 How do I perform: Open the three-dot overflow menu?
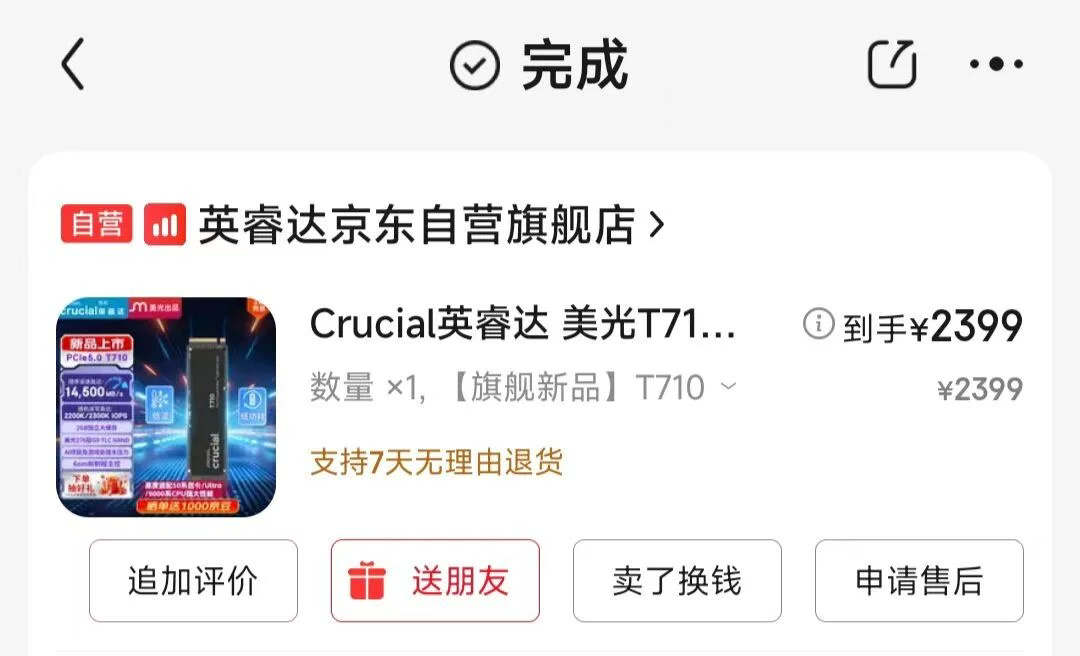pyautogui.click(x=996, y=65)
